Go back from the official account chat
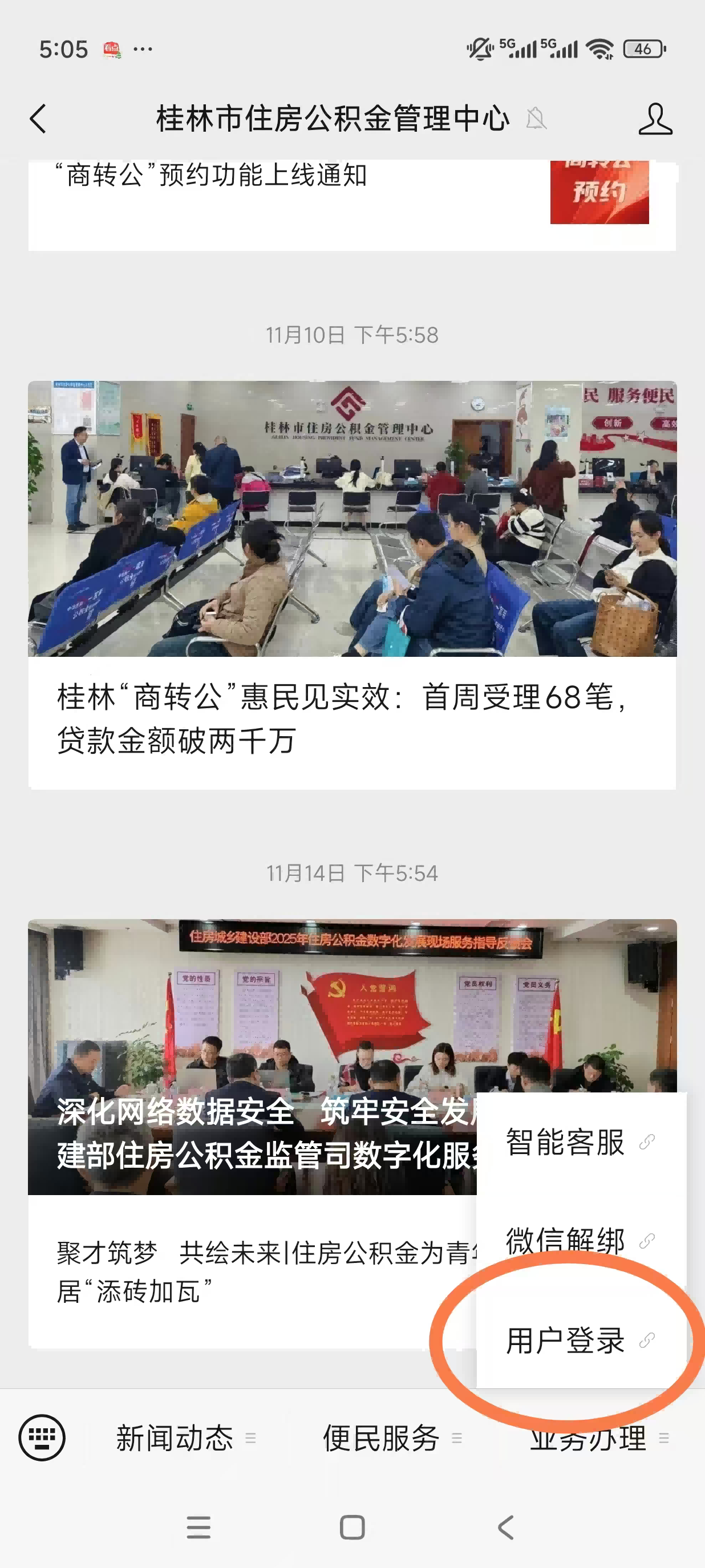705x1568 pixels. pos(38,118)
